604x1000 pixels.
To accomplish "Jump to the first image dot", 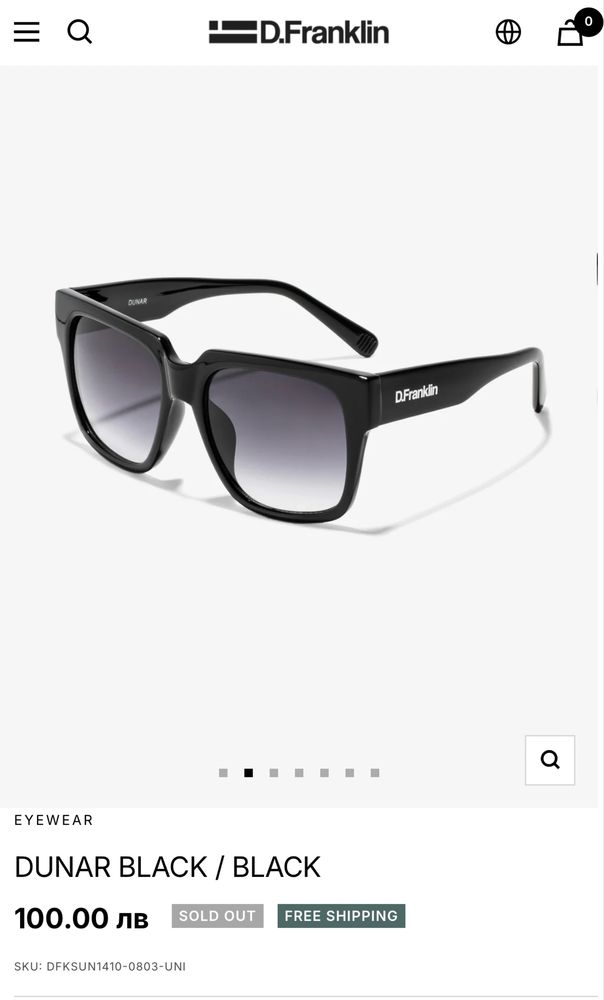I will click(x=223, y=773).
